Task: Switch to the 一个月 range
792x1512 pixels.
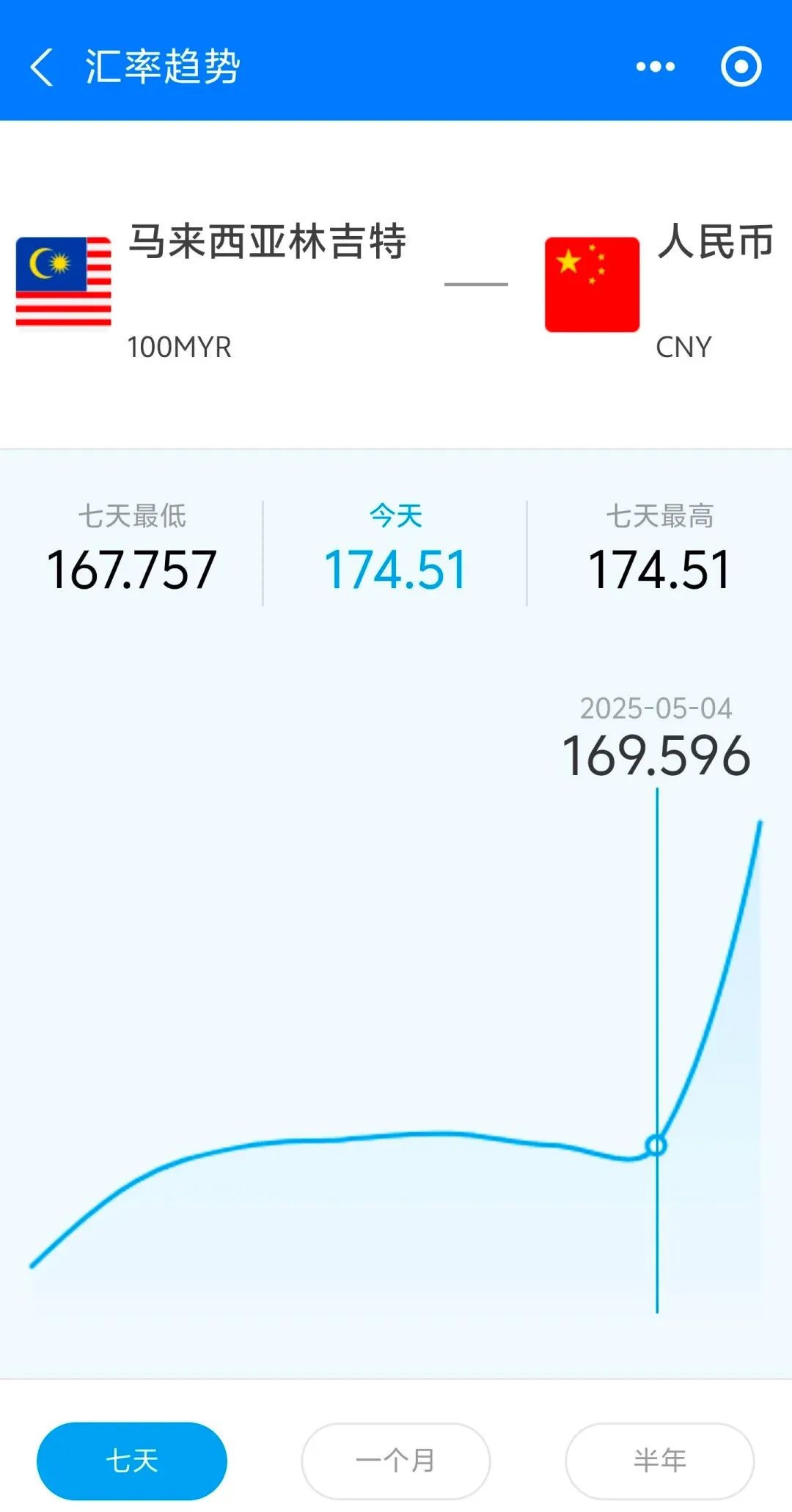Action: (395, 1461)
